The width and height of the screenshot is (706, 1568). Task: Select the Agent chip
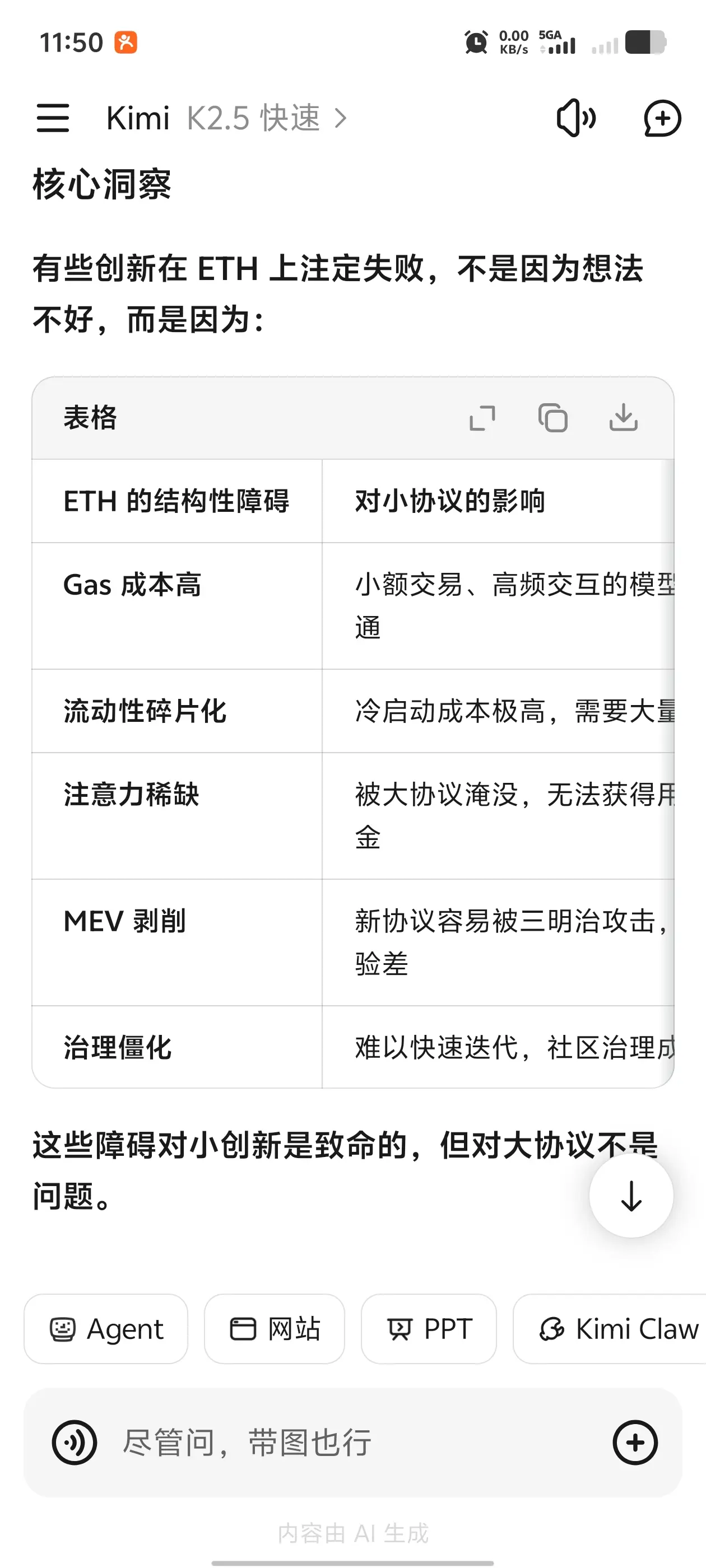click(106, 1329)
